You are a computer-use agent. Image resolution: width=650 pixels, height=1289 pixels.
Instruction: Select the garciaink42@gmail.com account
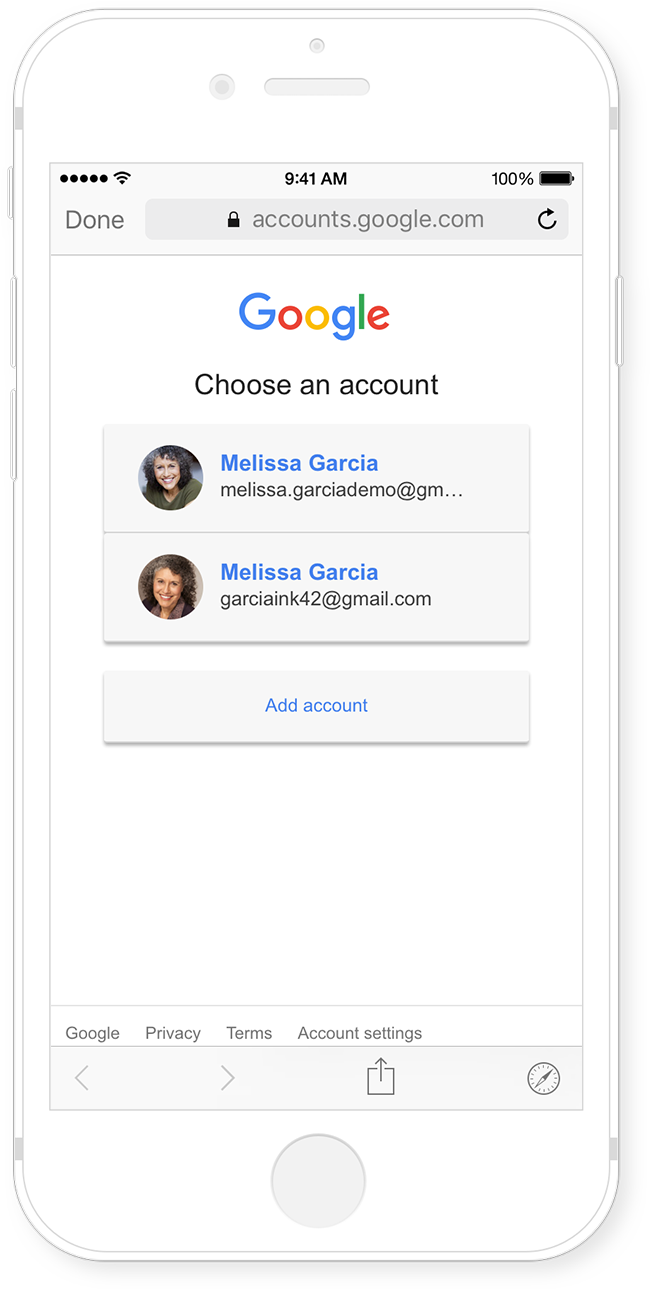[x=316, y=587]
